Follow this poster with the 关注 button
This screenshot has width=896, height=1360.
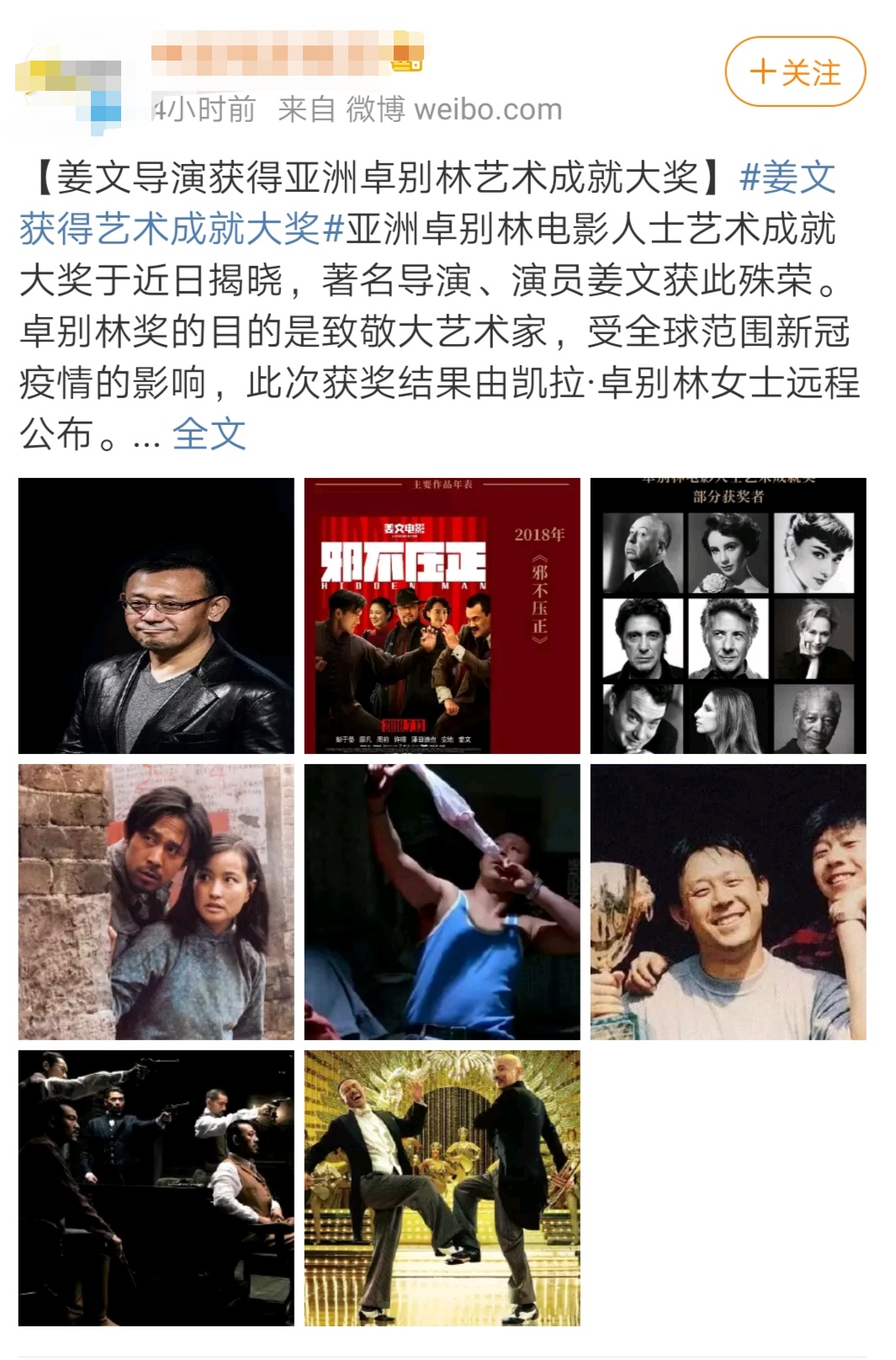pyautogui.click(x=795, y=72)
